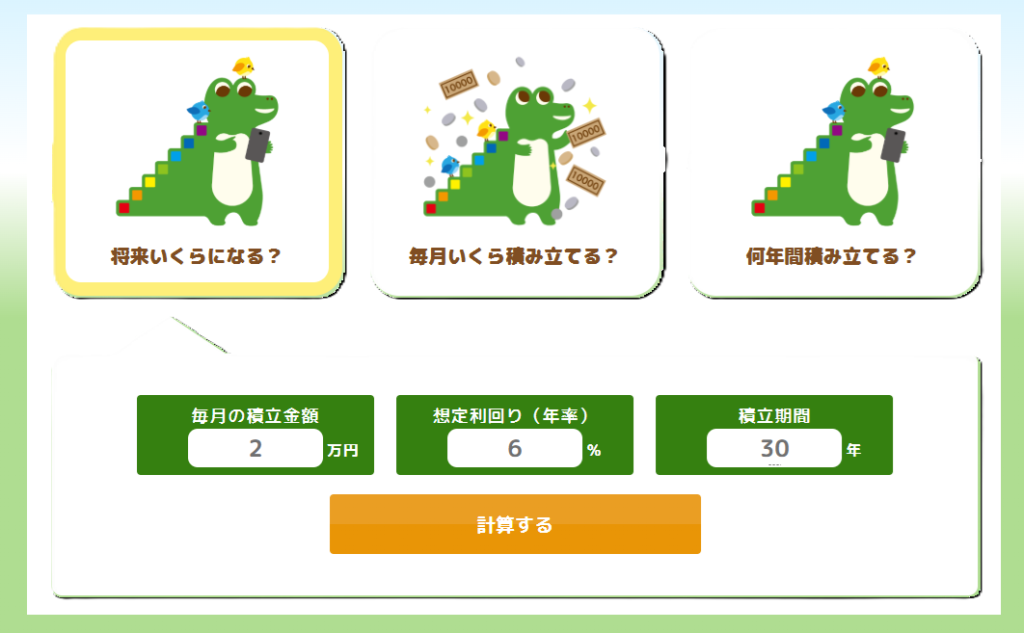Edit the 積立期間 years field
Image resolution: width=1024 pixels, height=633 pixels.
773,448
